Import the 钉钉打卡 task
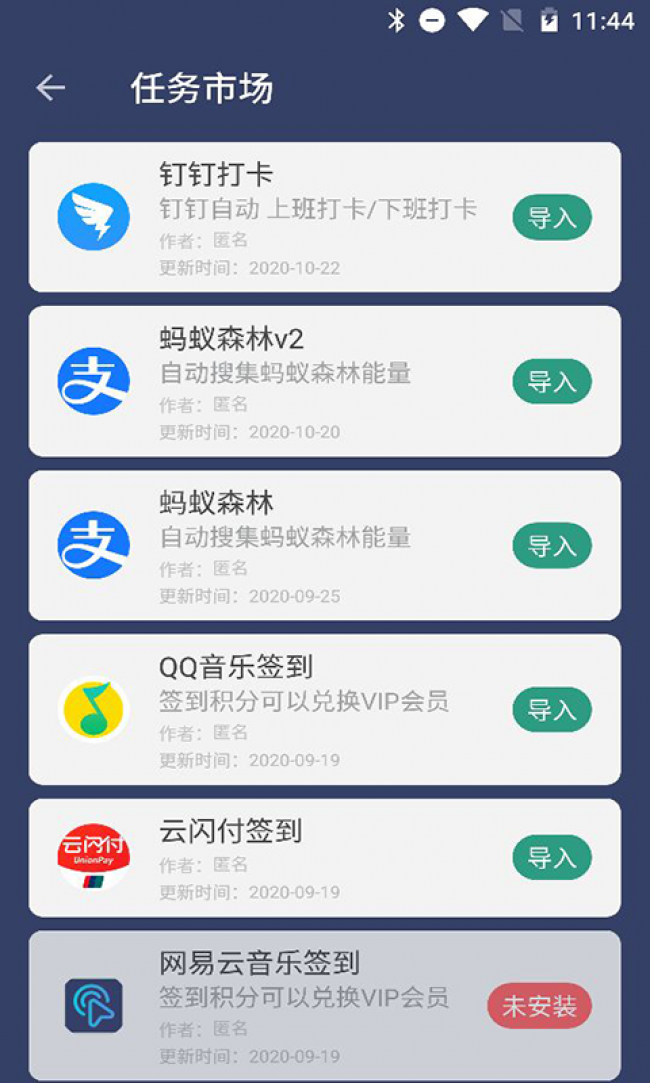 coord(552,218)
